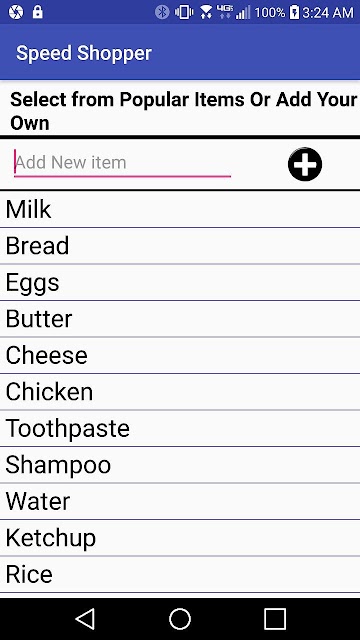The height and width of the screenshot is (640, 360).
Task: Tap the Toothpaste item
Action: coord(180,428)
